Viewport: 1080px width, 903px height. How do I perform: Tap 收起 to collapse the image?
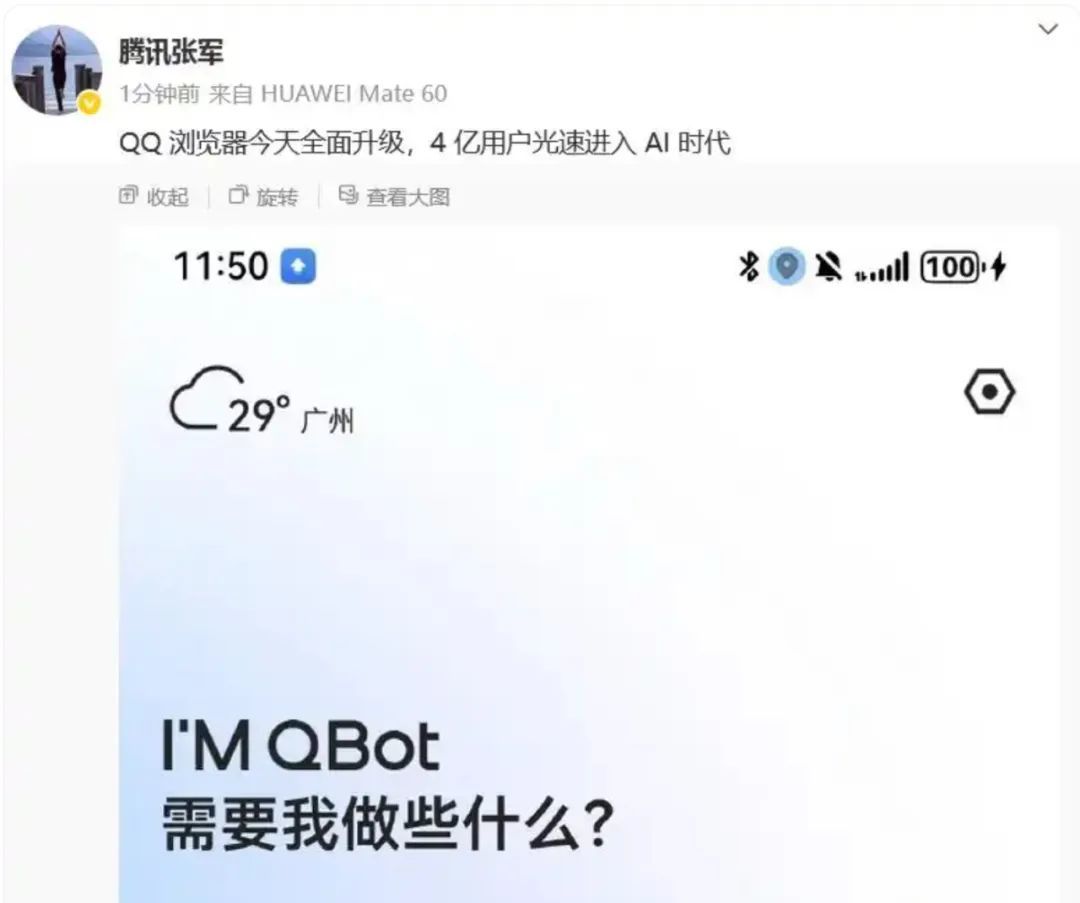pos(154,197)
